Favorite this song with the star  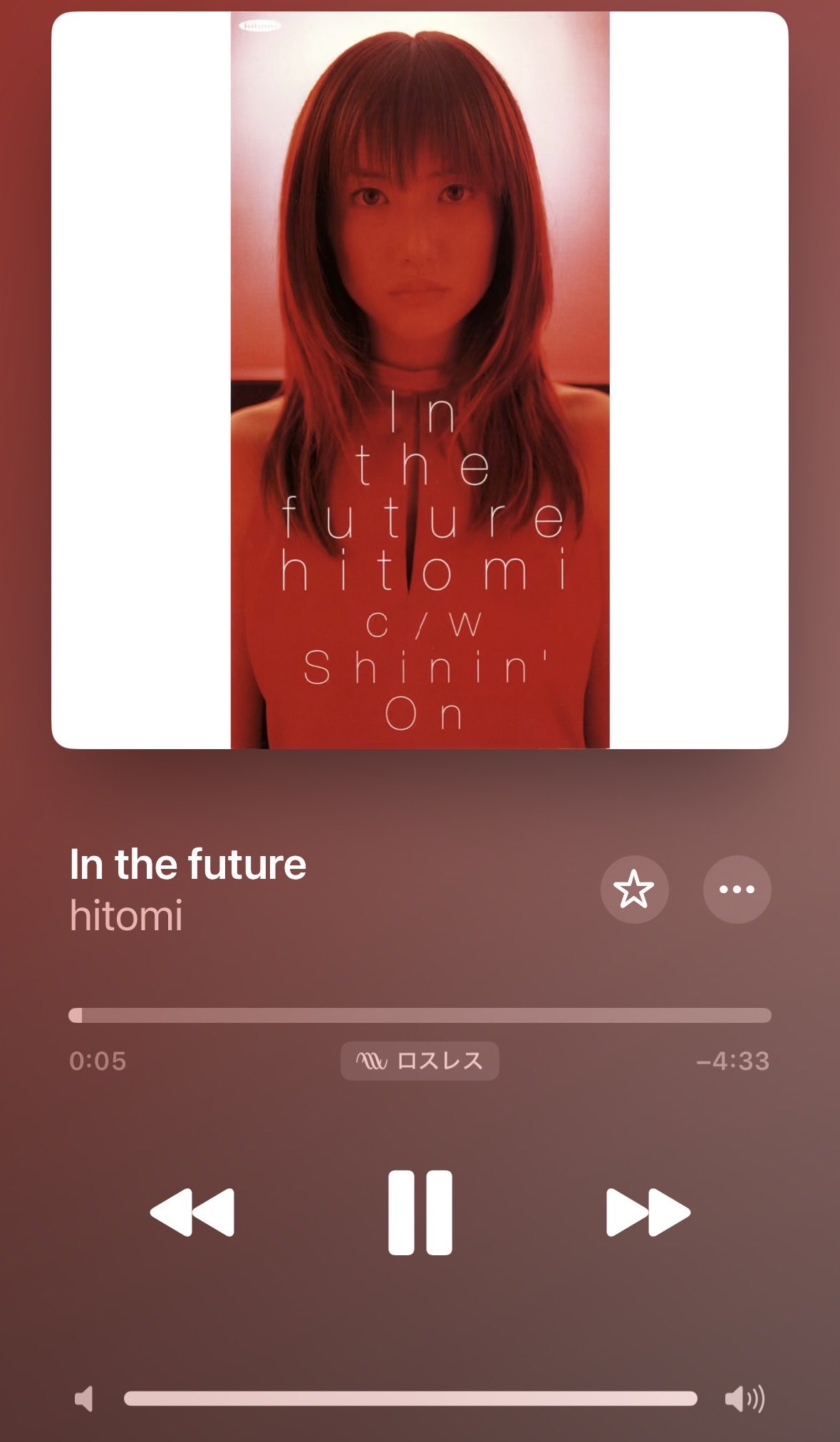coord(633,889)
